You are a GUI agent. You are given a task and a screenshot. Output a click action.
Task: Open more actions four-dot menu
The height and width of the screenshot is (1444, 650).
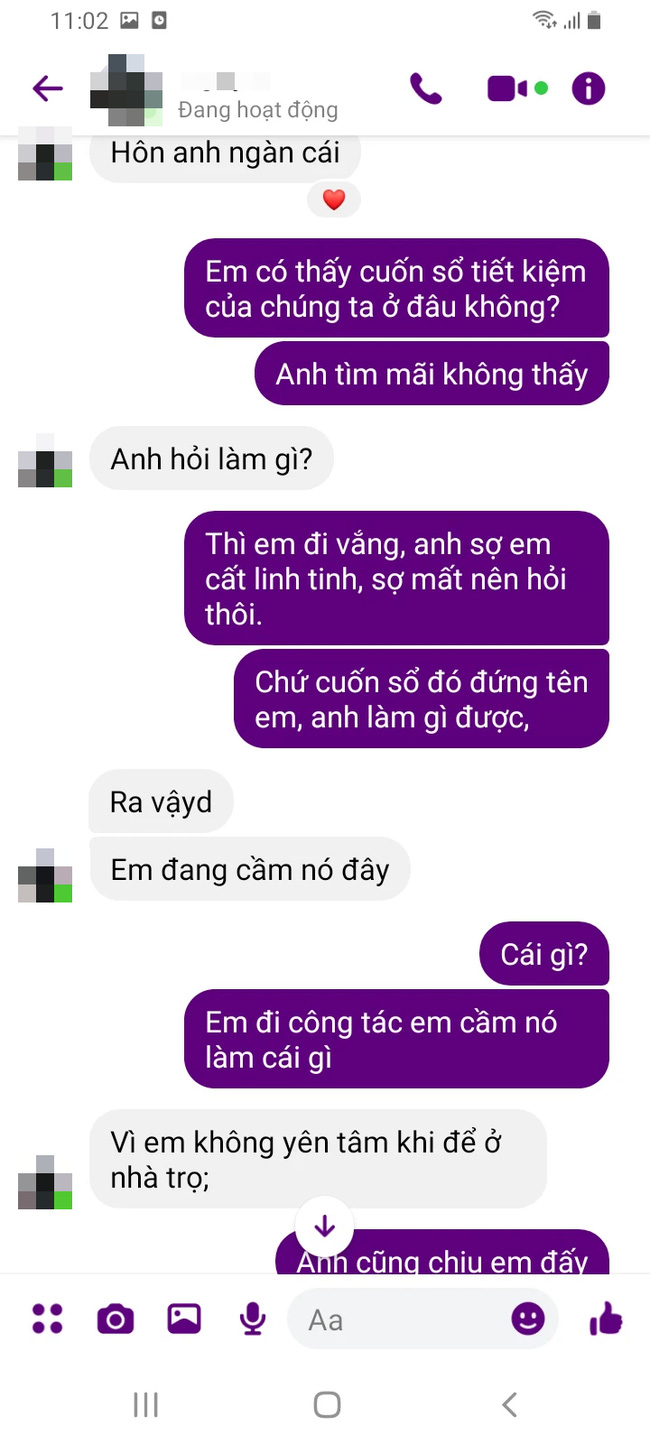[47, 1319]
